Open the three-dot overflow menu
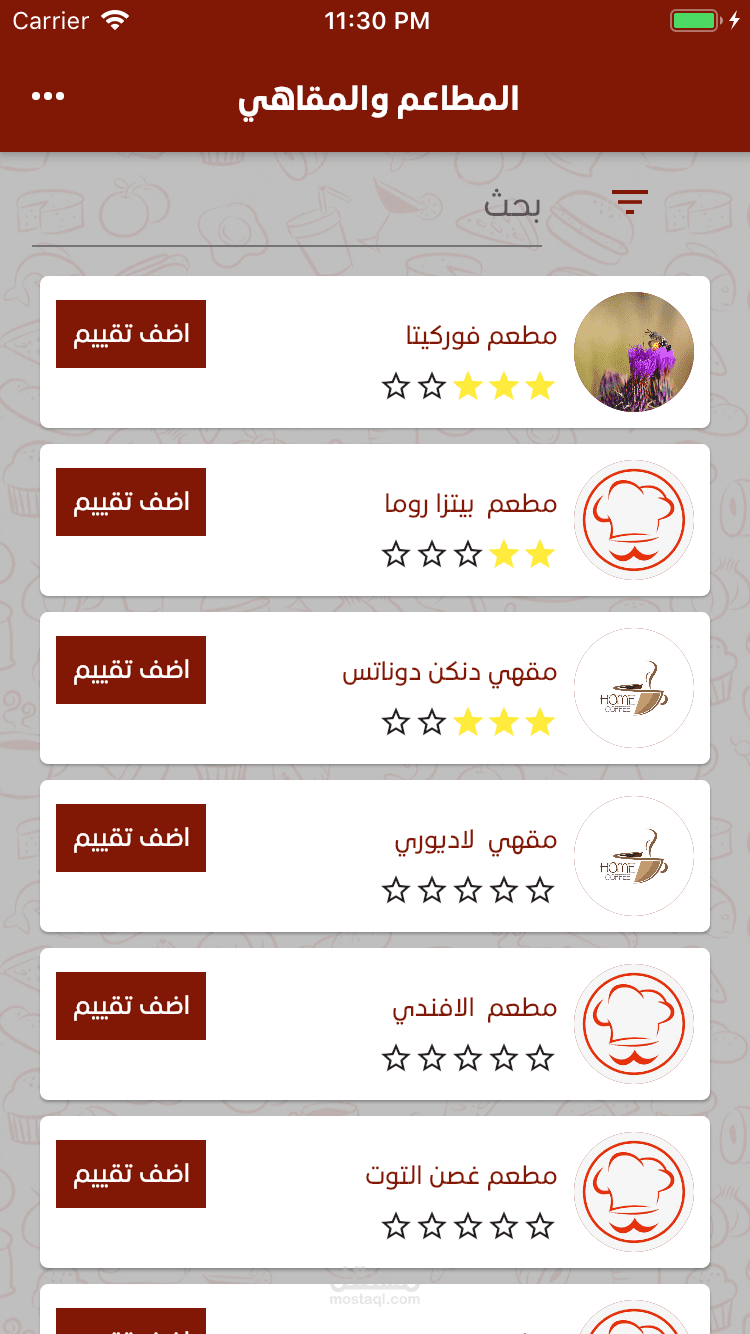This screenshot has height=1334, width=750. point(48,97)
